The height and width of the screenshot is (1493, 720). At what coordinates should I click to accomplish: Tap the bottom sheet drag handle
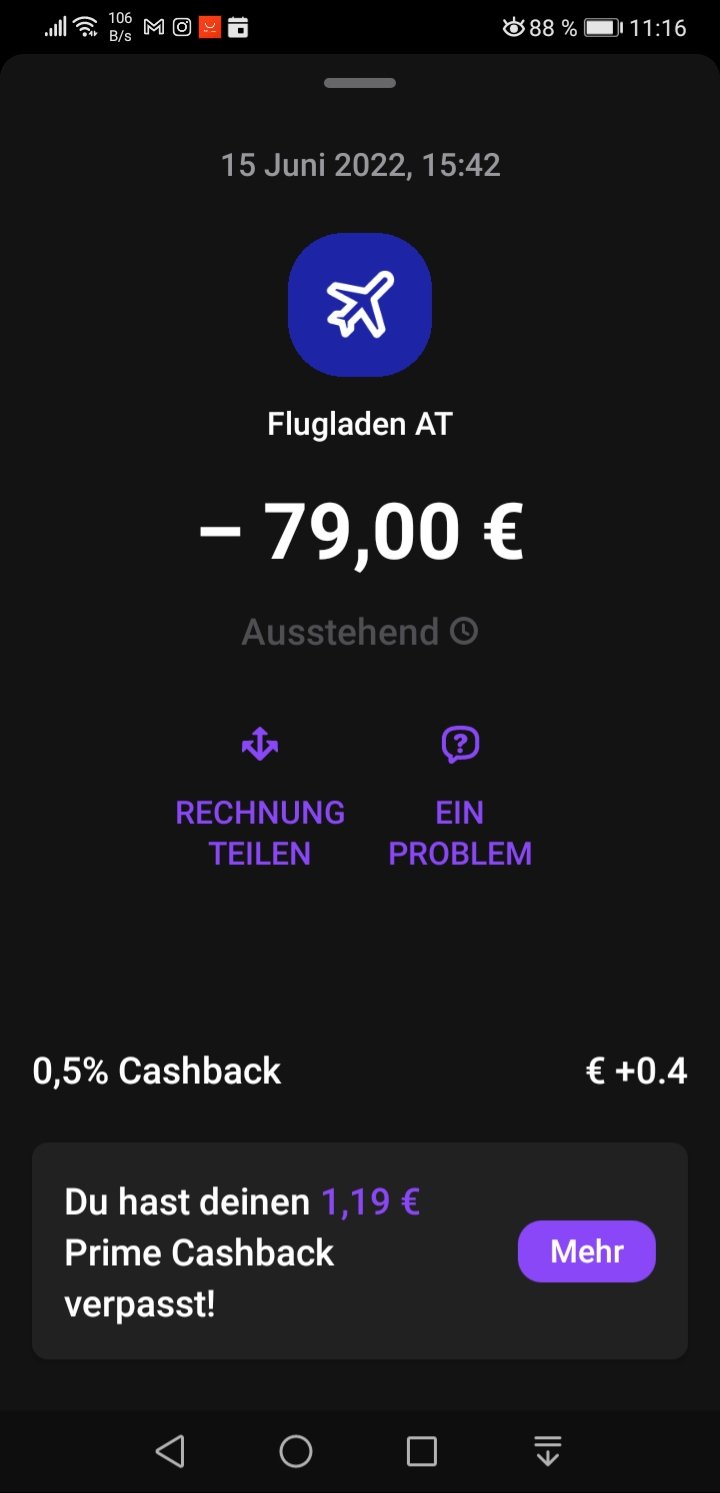pyautogui.click(x=360, y=83)
